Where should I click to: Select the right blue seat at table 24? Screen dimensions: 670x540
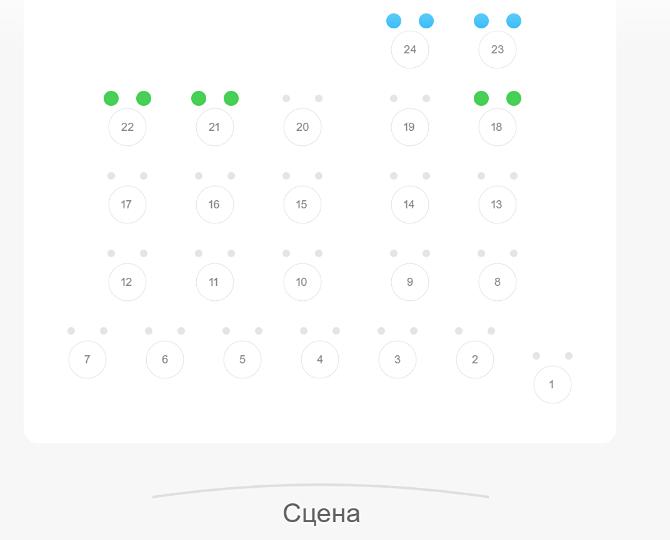point(426,21)
